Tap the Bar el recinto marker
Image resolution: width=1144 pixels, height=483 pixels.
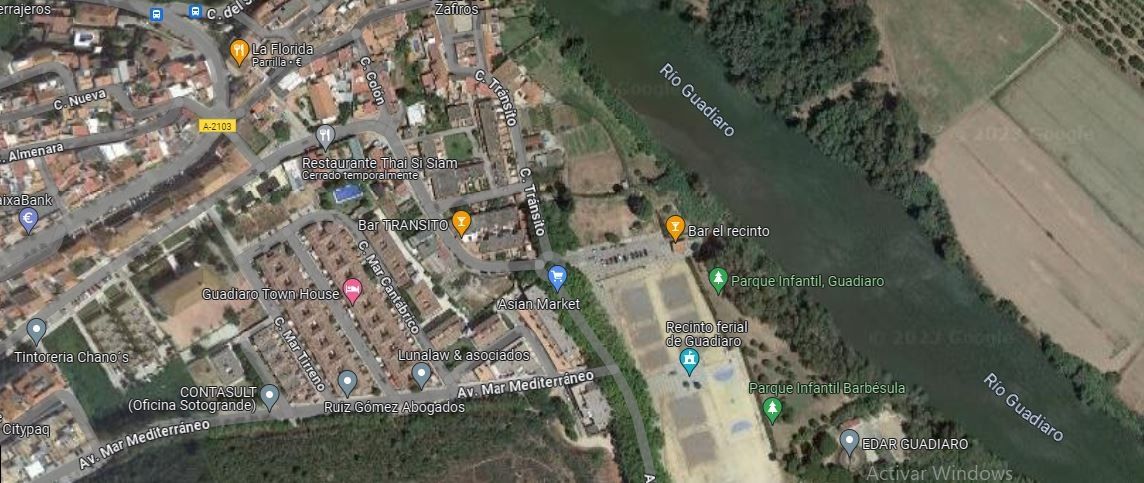tap(675, 228)
